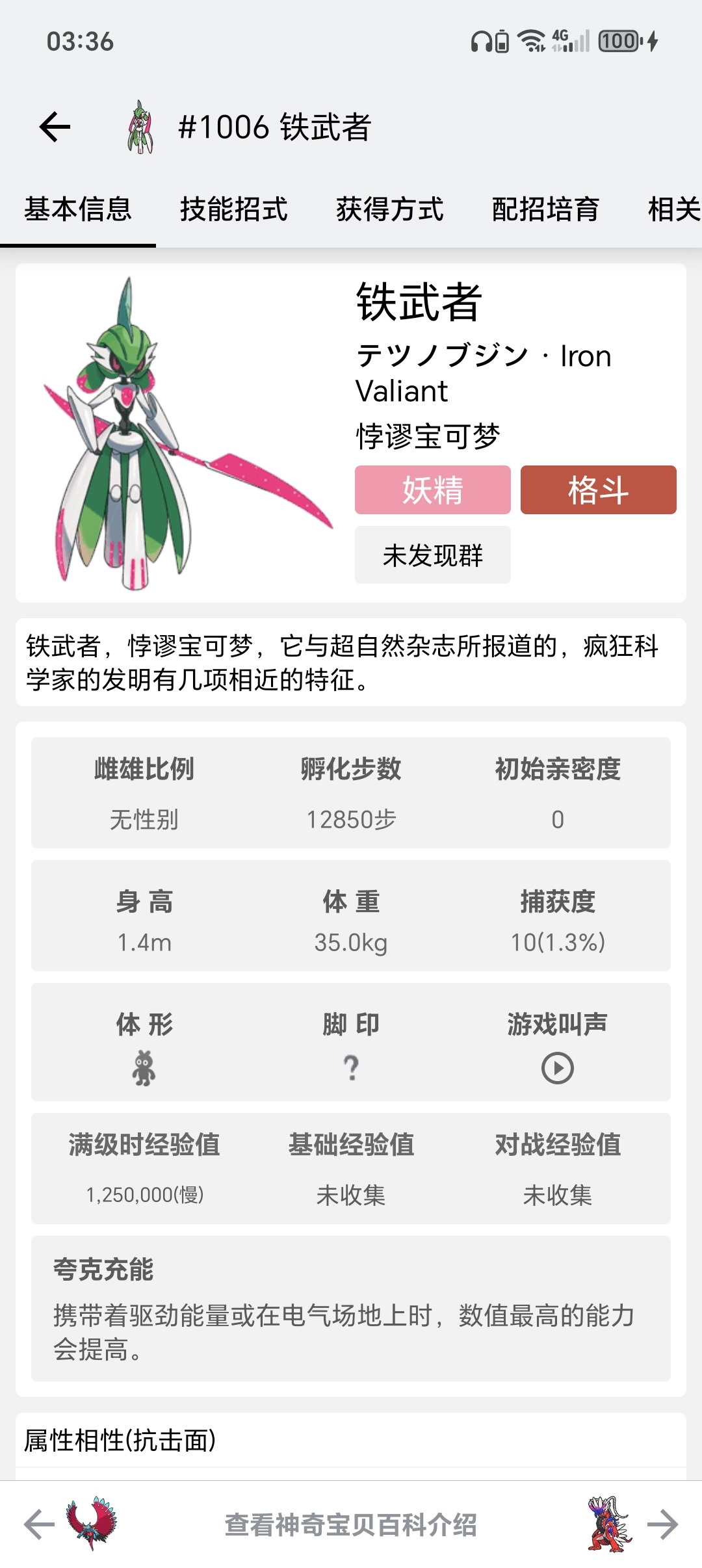Go to the previous Pokémon

coord(40,1524)
